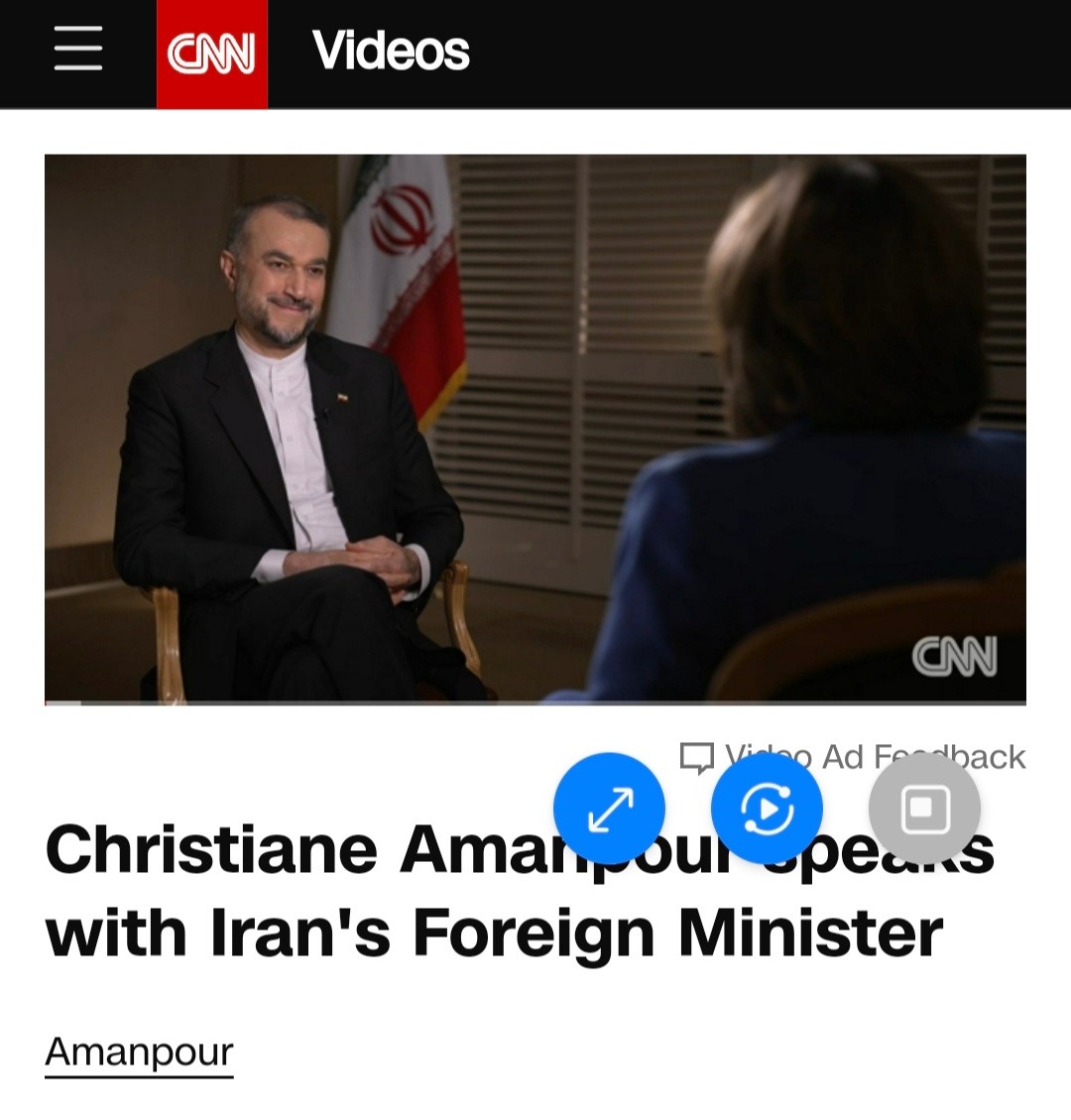Go to the CNN home logo
The image size is (1071, 1120).
pos(211,54)
